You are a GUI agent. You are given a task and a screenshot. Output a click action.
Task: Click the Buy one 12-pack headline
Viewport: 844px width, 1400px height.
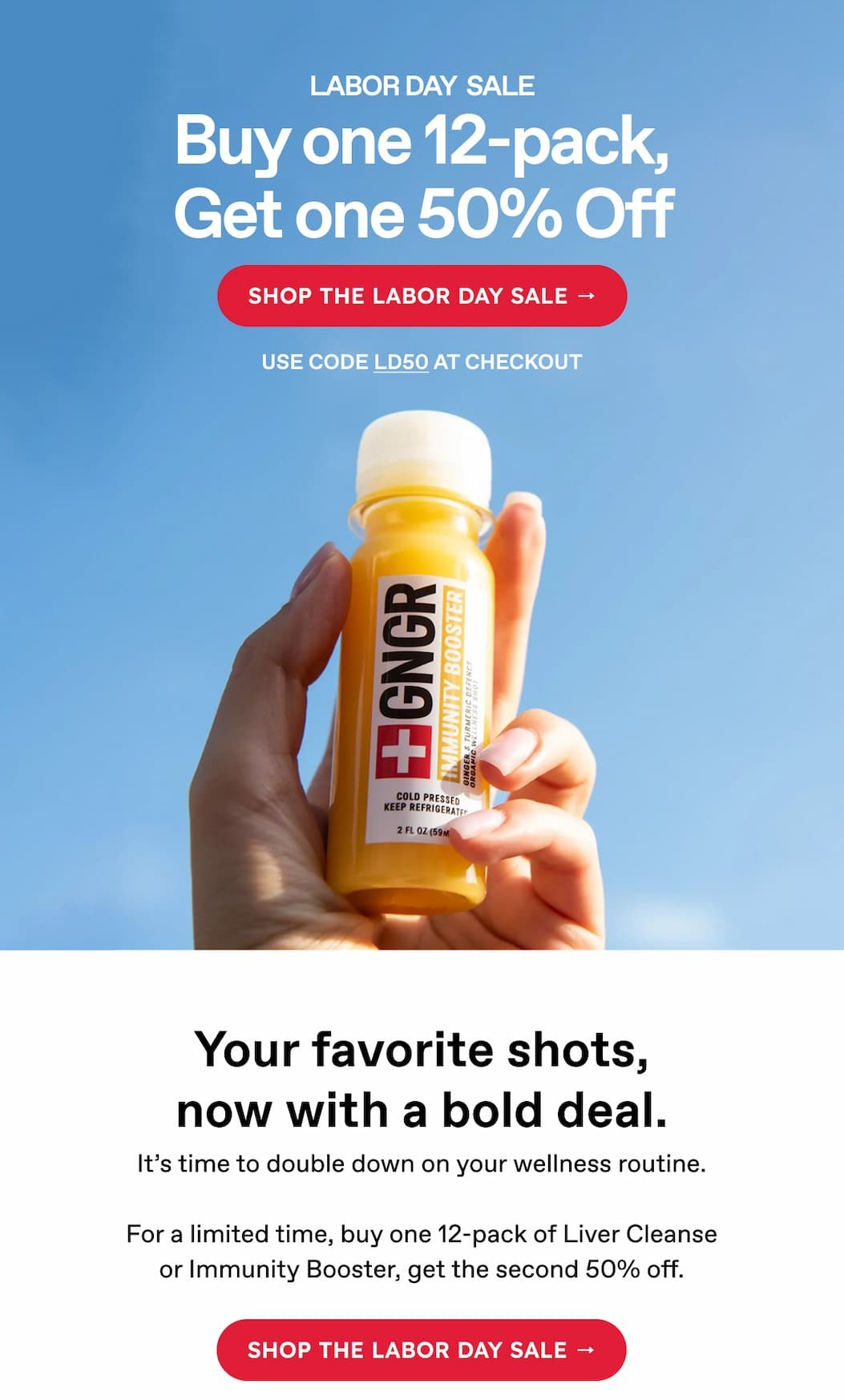(420, 144)
